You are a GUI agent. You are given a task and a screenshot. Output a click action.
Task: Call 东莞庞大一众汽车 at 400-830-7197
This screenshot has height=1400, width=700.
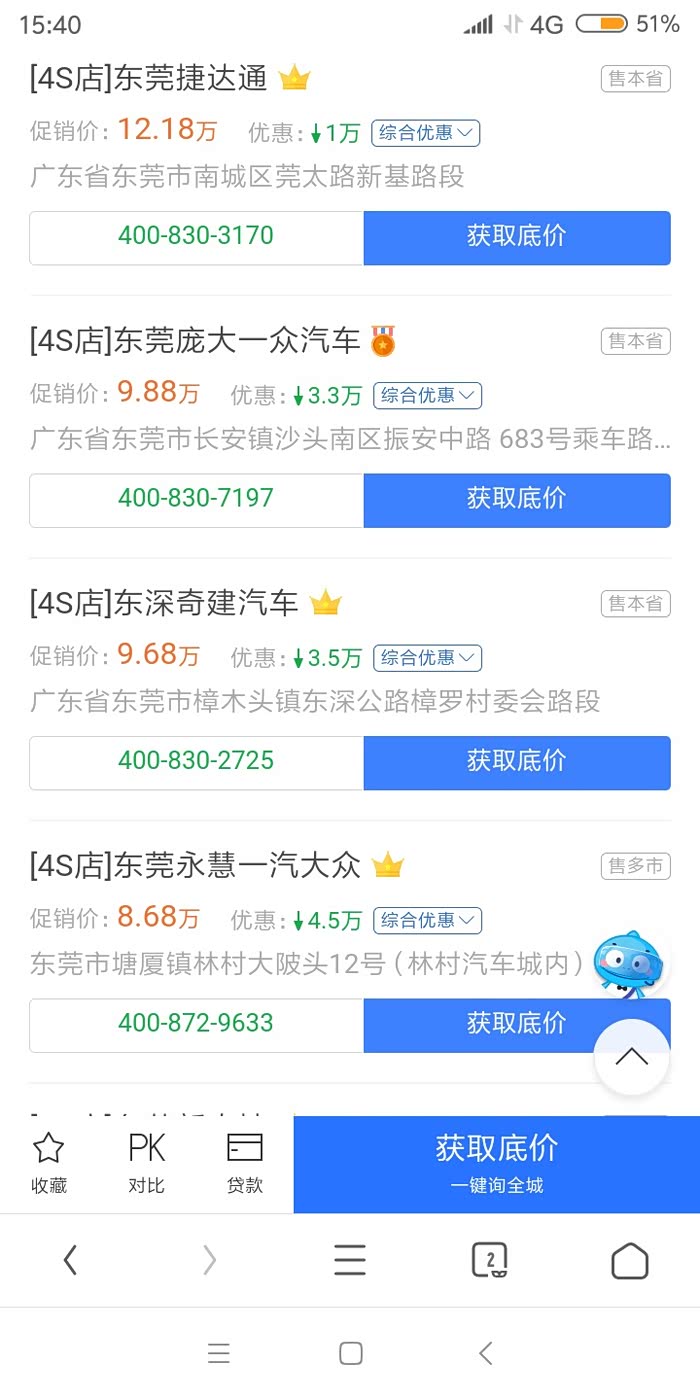[196, 499]
